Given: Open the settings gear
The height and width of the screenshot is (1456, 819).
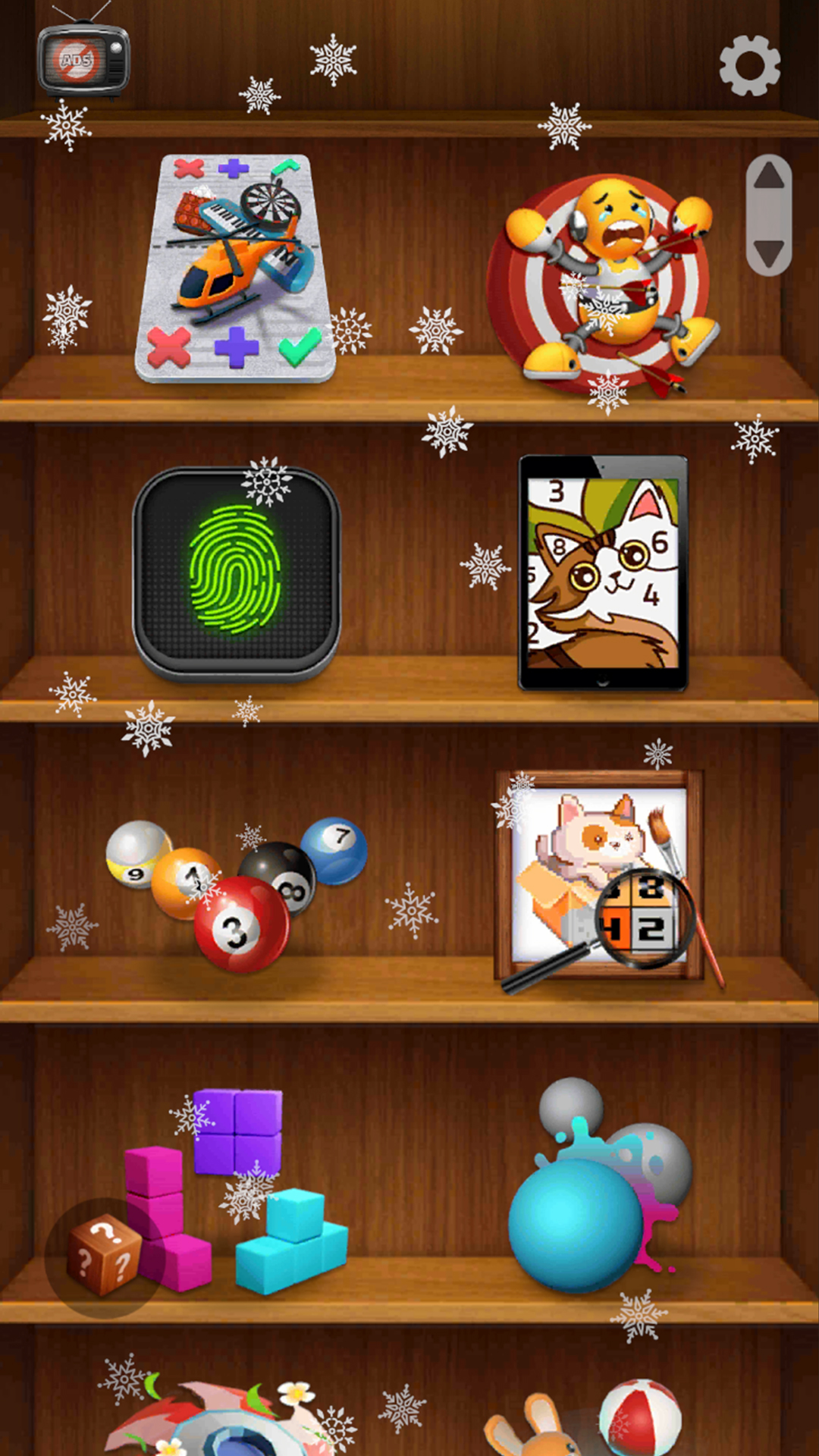Looking at the screenshot, I should tap(749, 66).
